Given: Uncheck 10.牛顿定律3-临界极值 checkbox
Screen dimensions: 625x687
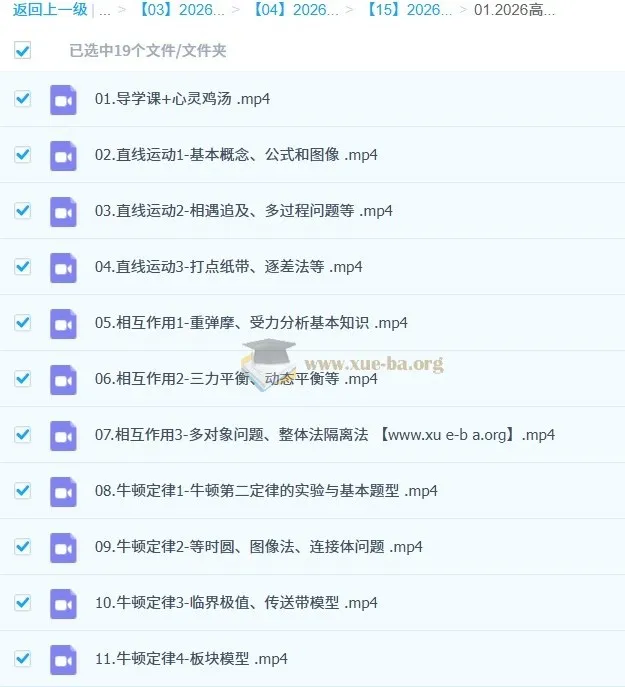Looking at the screenshot, I should [22, 603].
